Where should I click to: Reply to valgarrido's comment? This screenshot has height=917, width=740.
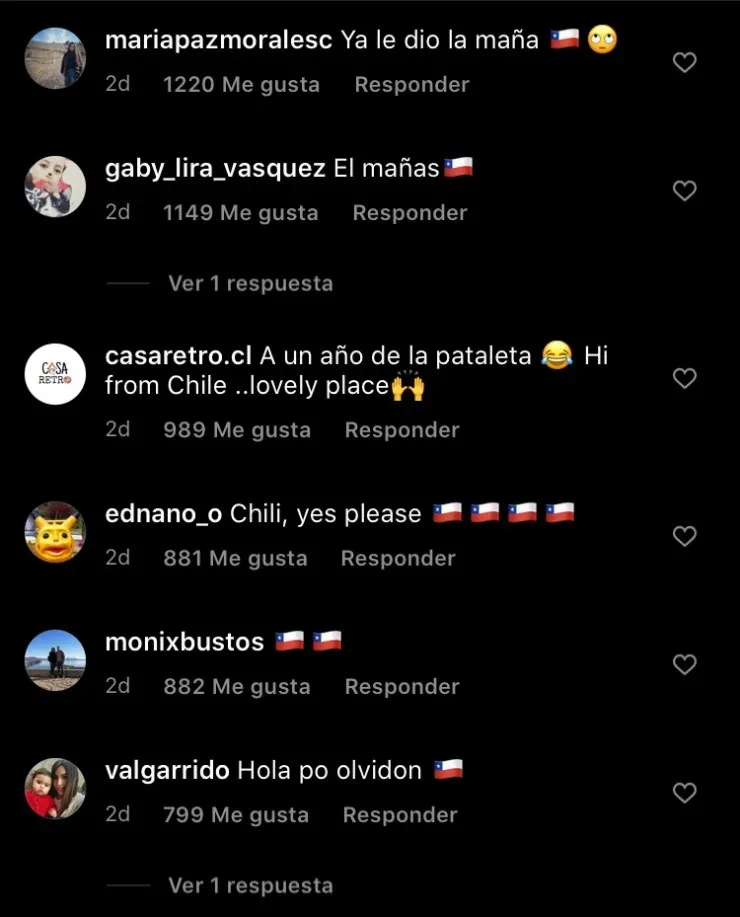pos(399,815)
